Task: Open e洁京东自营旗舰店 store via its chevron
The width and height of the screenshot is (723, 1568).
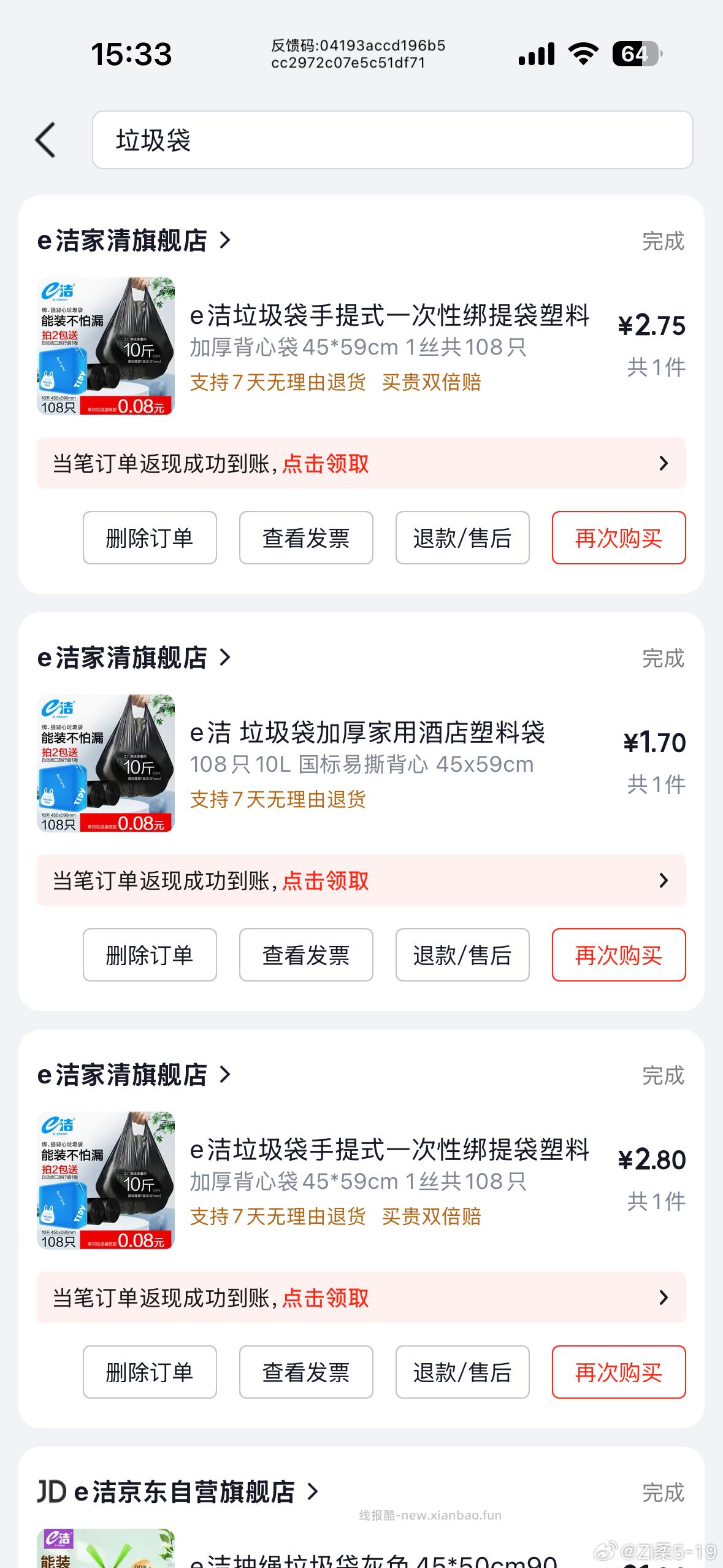Action: pos(312,1493)
